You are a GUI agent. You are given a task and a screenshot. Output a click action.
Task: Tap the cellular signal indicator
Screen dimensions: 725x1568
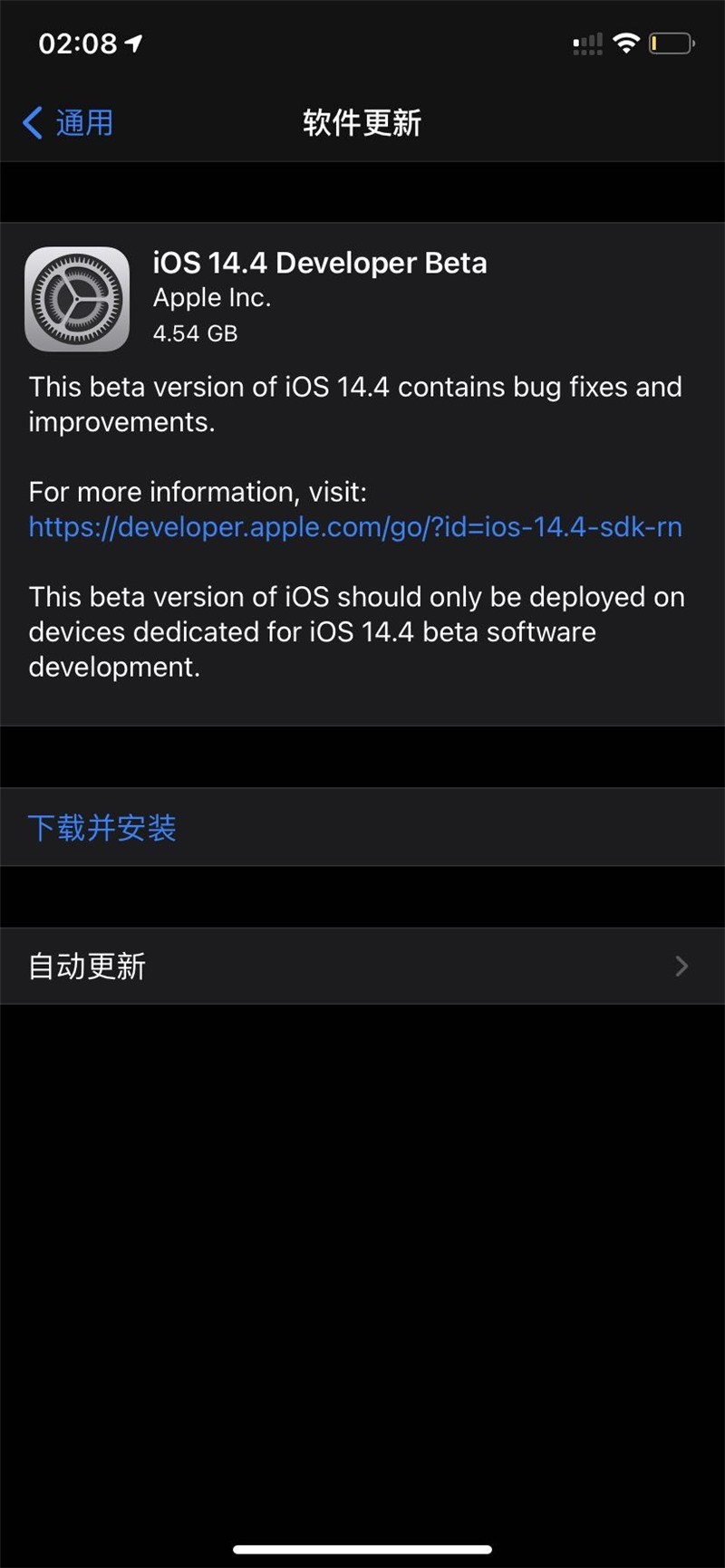tap(585, 42)
